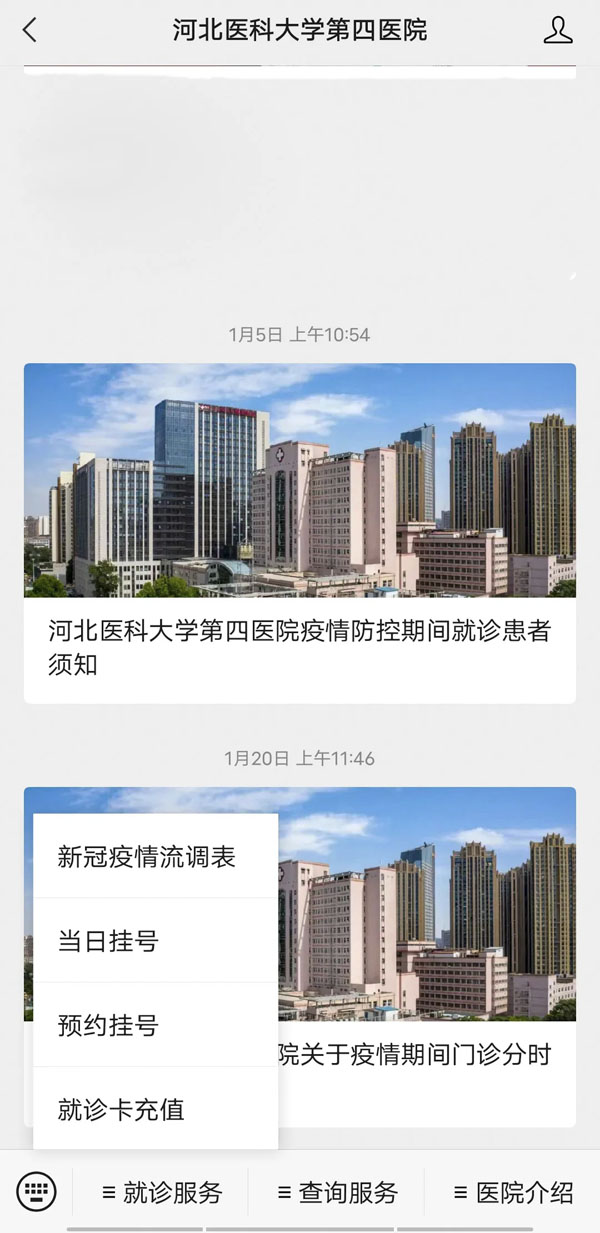This screenshot has width=600, height=1233.
Task: Open the 就诊患者须知 article card
Action: [x=300, y=532]
